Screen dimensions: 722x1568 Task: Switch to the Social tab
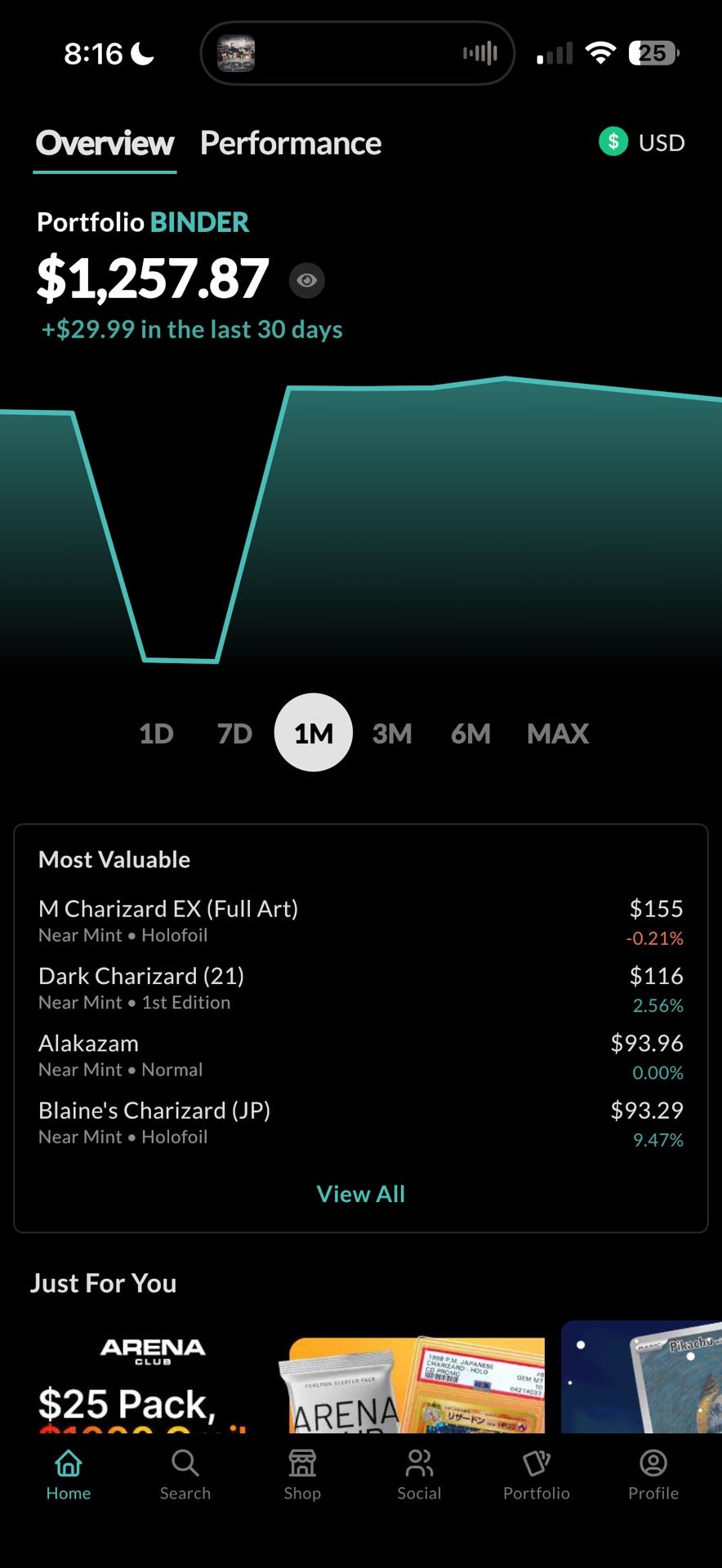[x=419, y=1473]
